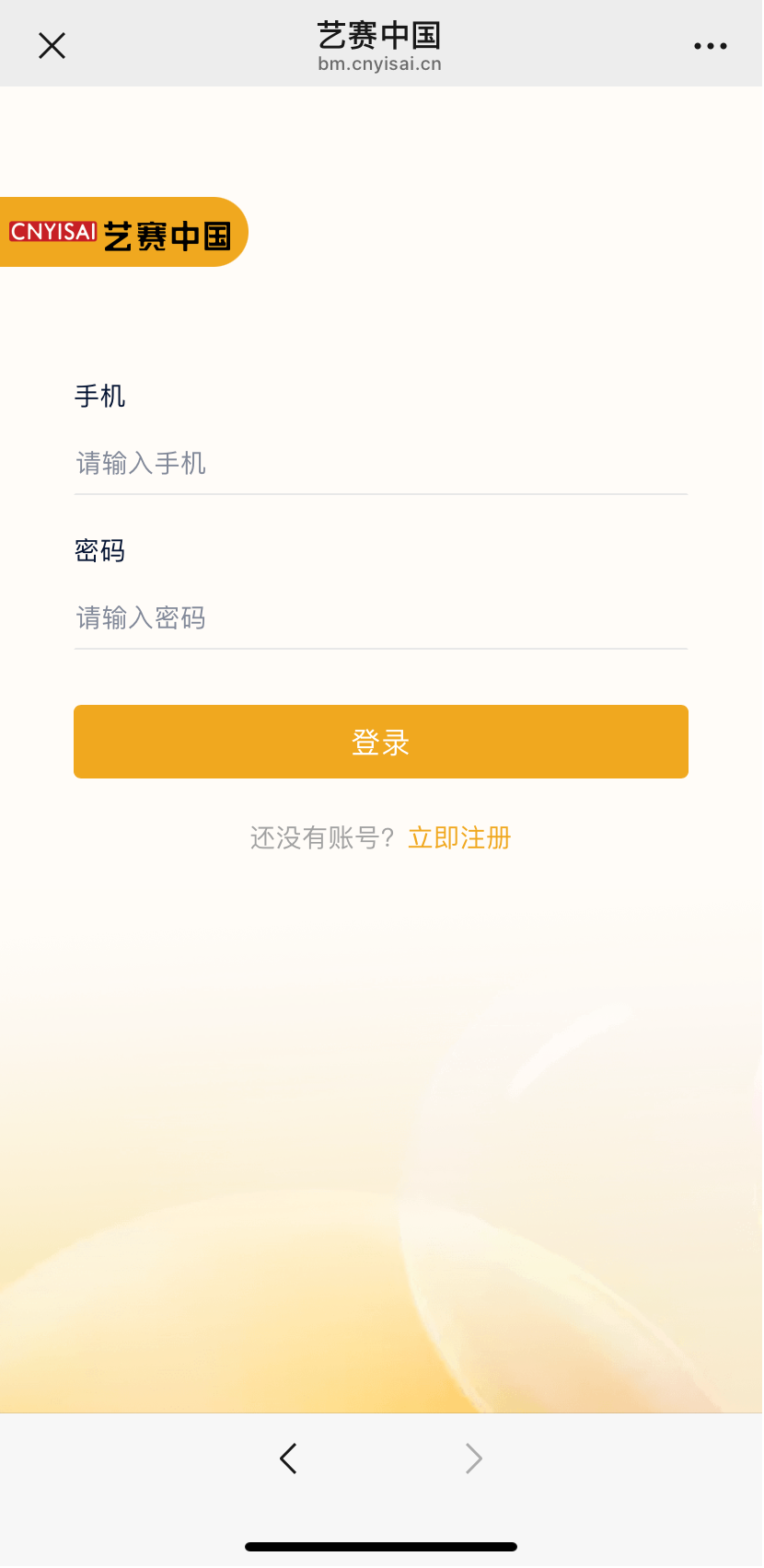Open the 立即注册 registration link
The image size is (764, 1568).
pyautogui.click(x=459, y=837)
